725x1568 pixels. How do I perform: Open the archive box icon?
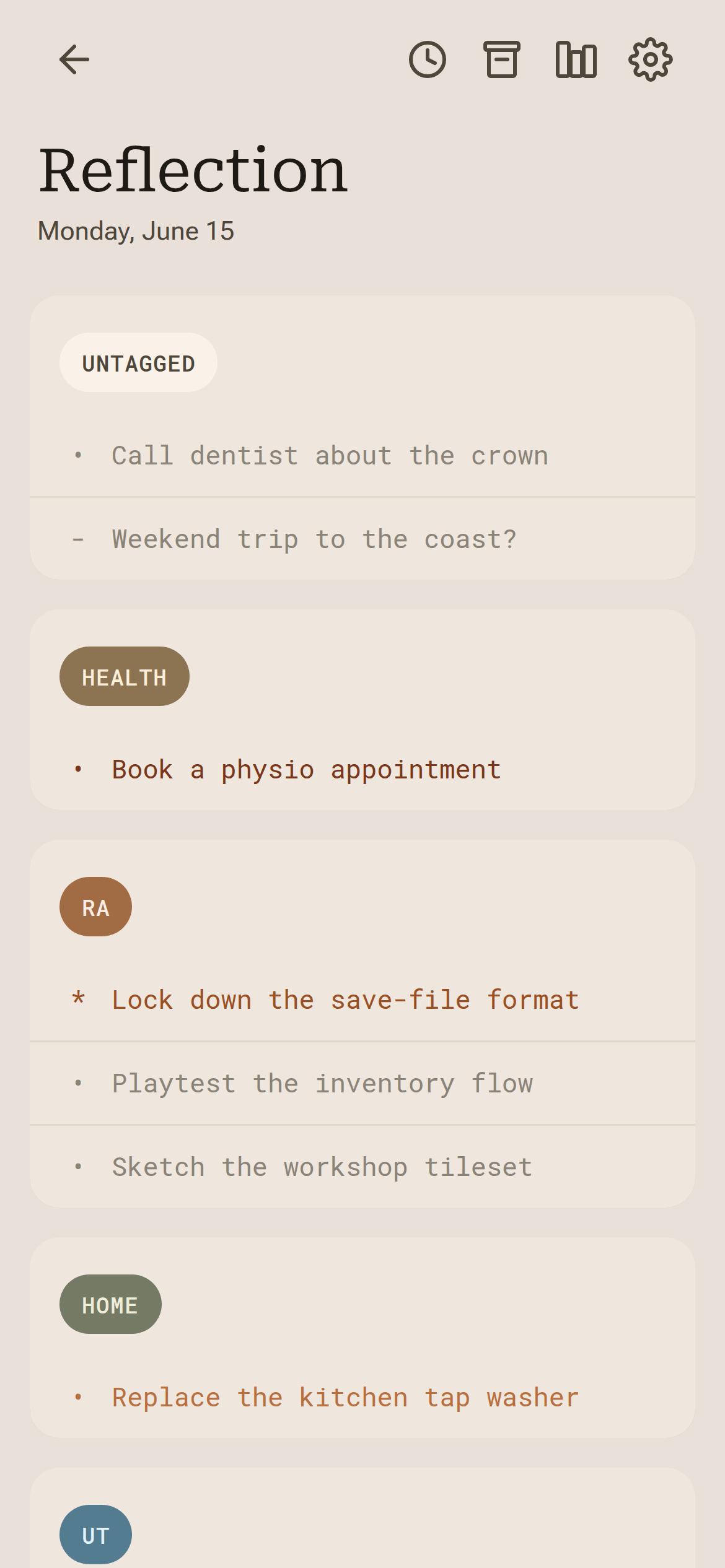502,59
